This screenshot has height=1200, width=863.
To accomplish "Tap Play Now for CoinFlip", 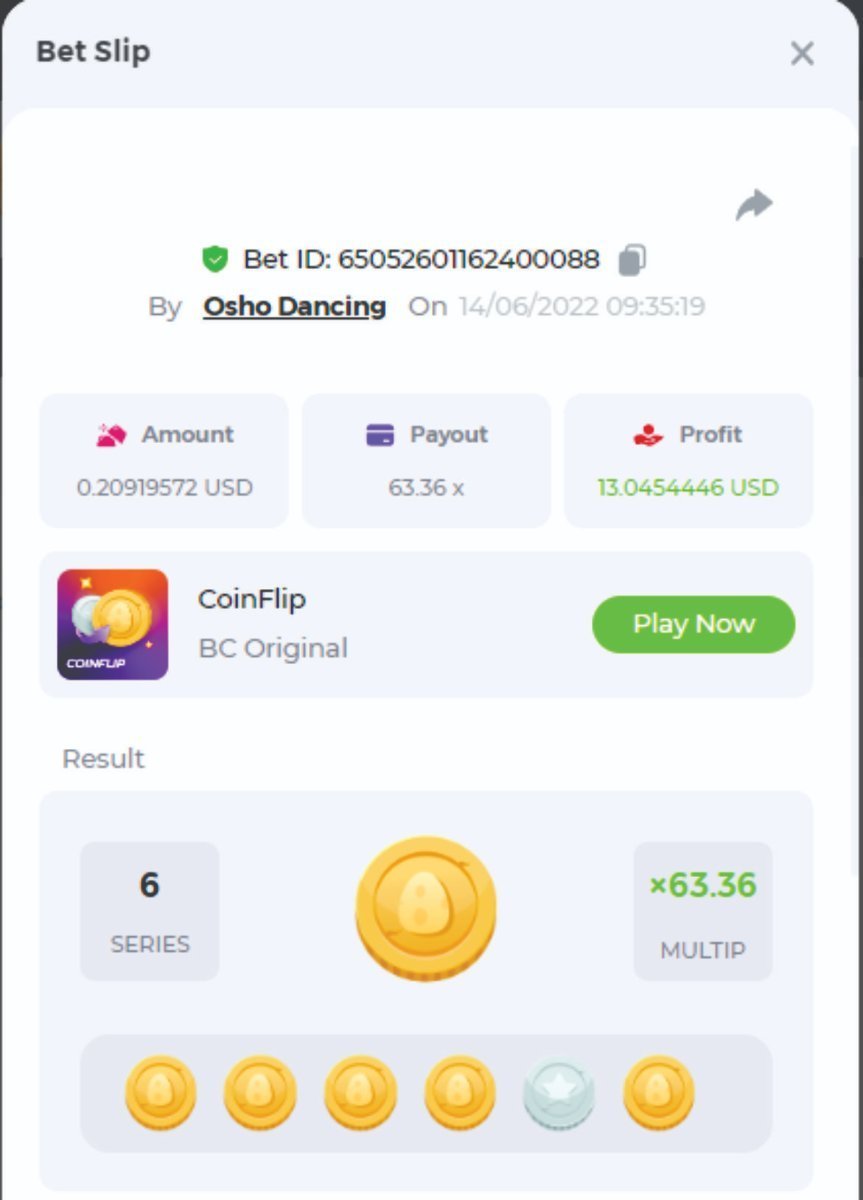I will click(x=693, y=624).
